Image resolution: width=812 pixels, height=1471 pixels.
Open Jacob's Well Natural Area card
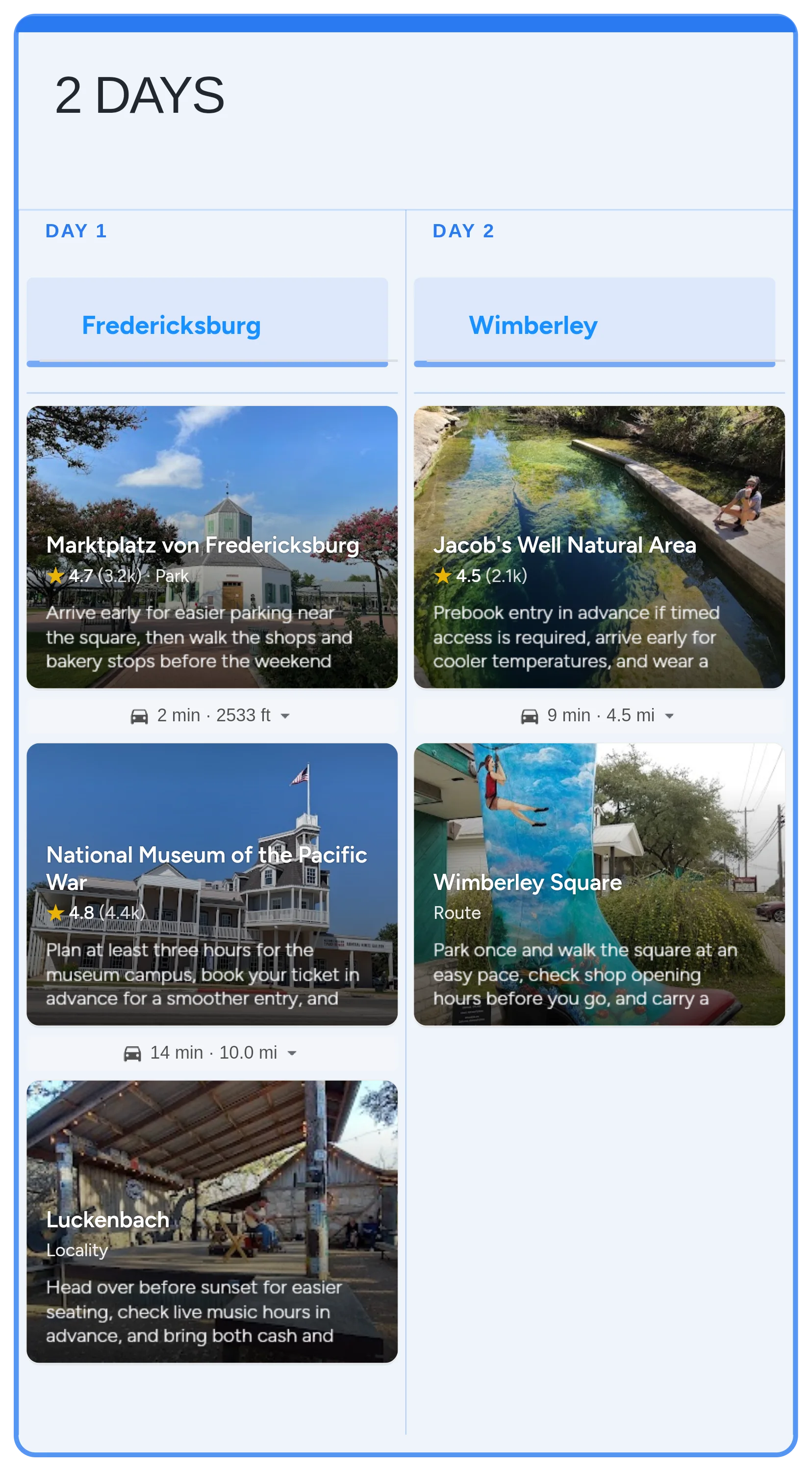click(599, 547)
